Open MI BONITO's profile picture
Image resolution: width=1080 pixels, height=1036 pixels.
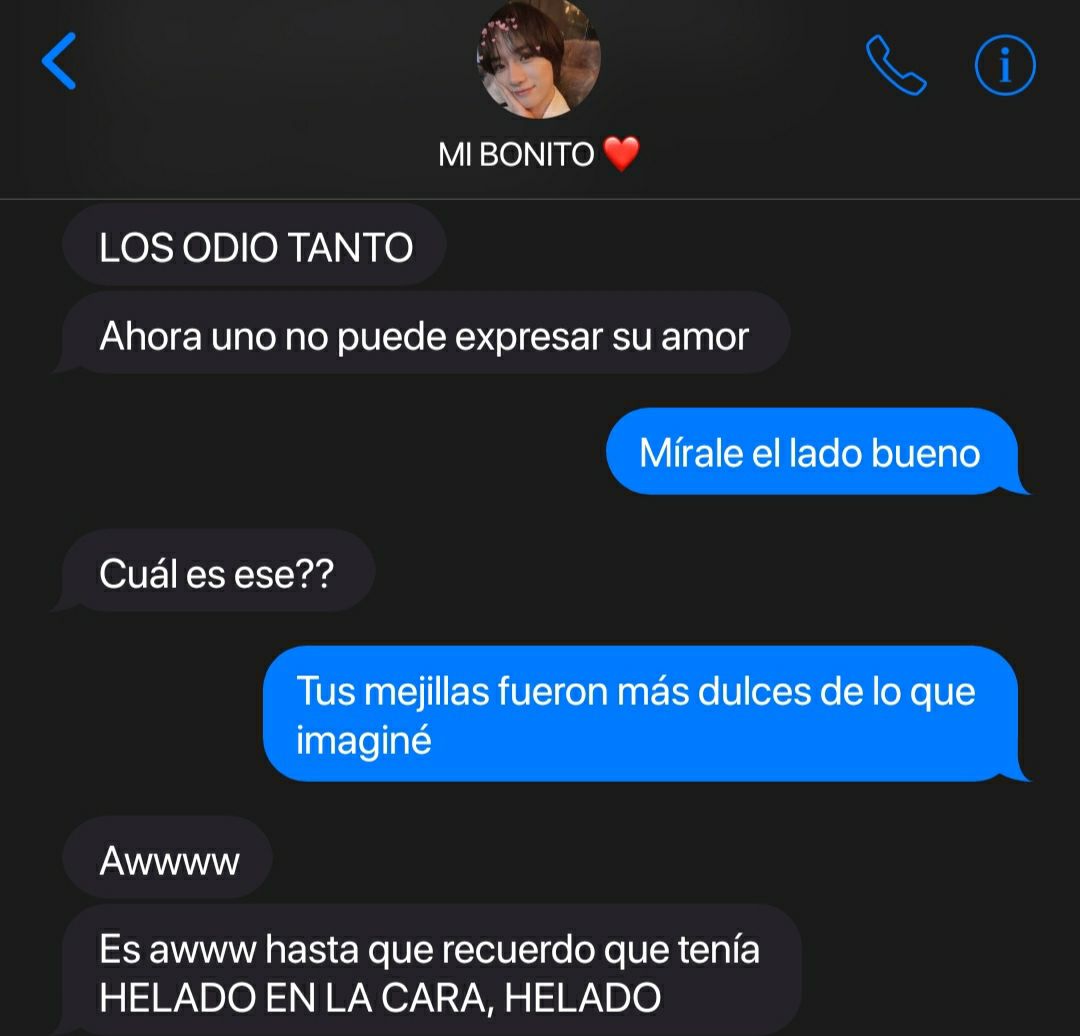point(538,58)
